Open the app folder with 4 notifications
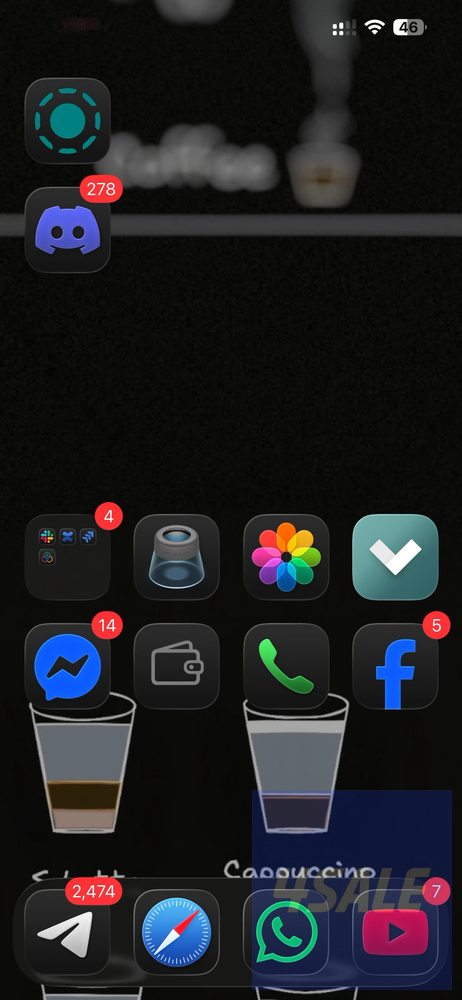 (68, 557)
